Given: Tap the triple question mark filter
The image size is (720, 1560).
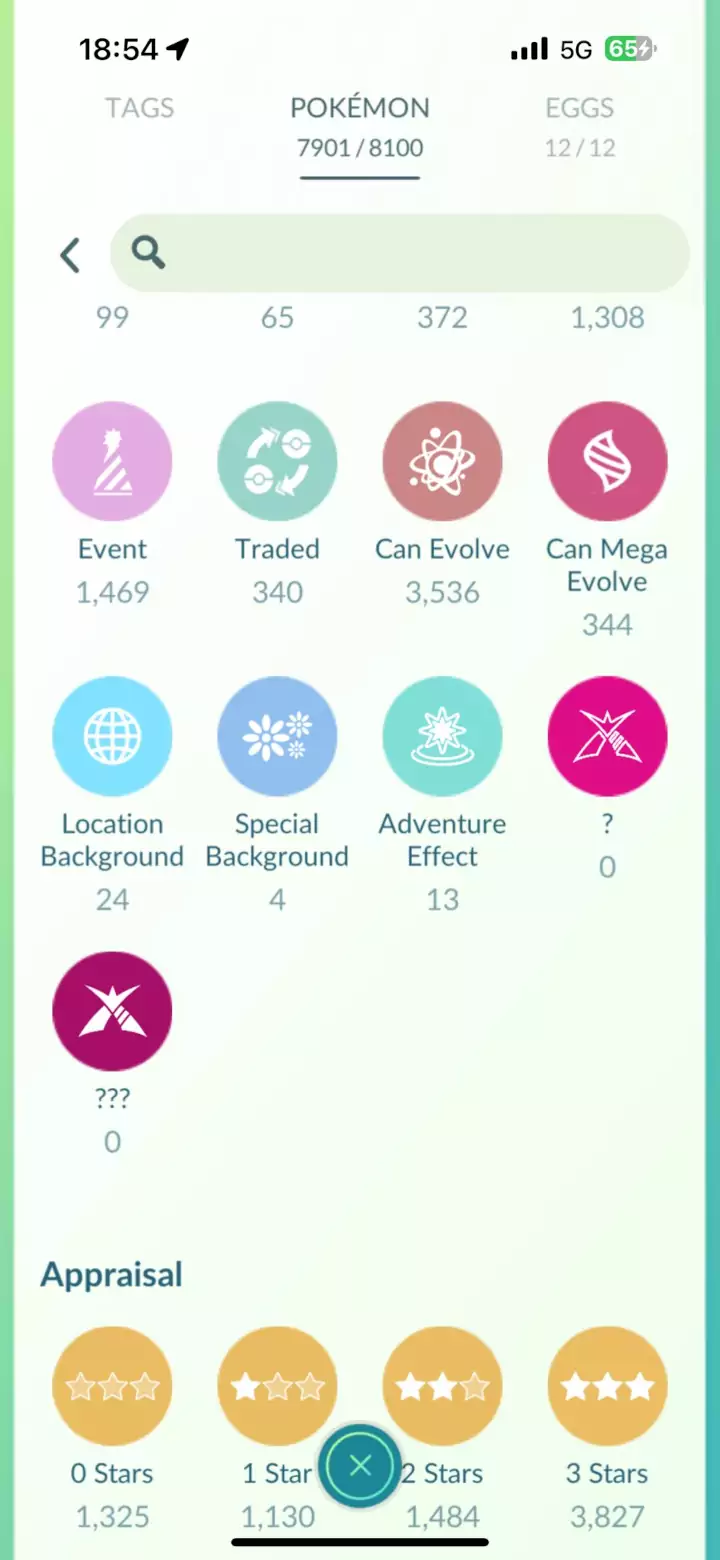Looking at the screenshot, I should [112, 1011].
